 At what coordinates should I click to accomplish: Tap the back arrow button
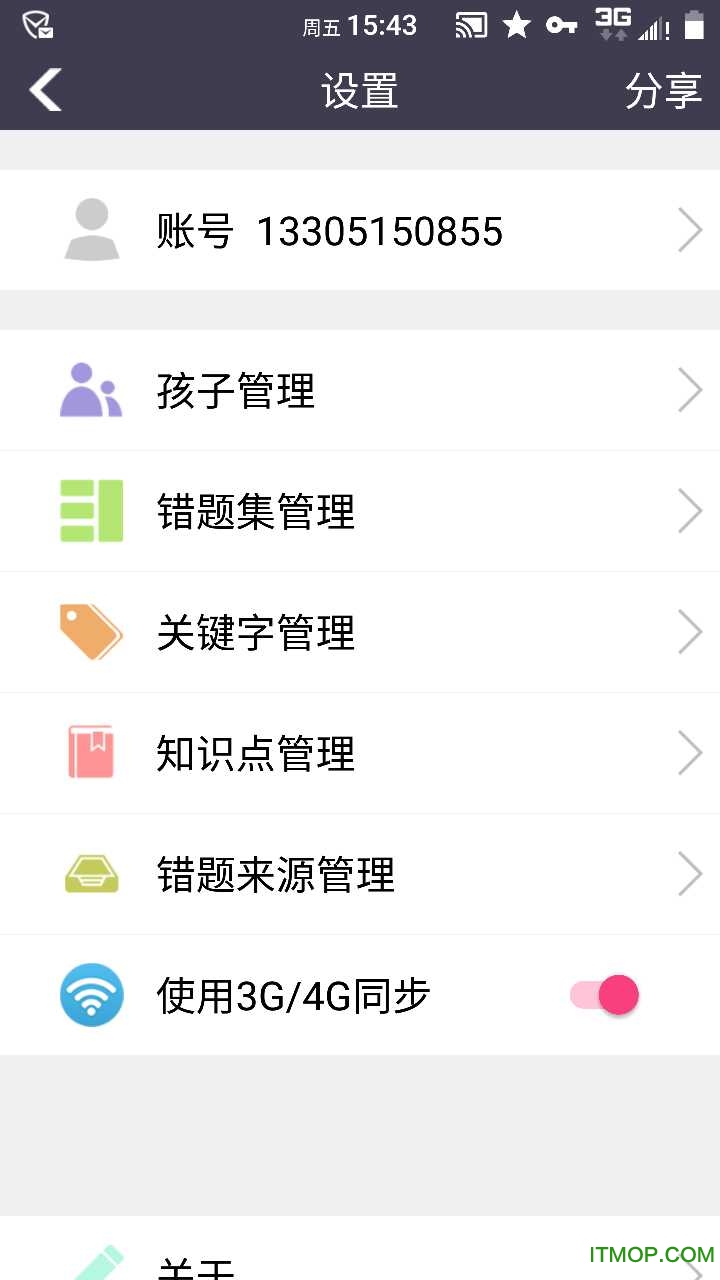click(x=45, y=90)
